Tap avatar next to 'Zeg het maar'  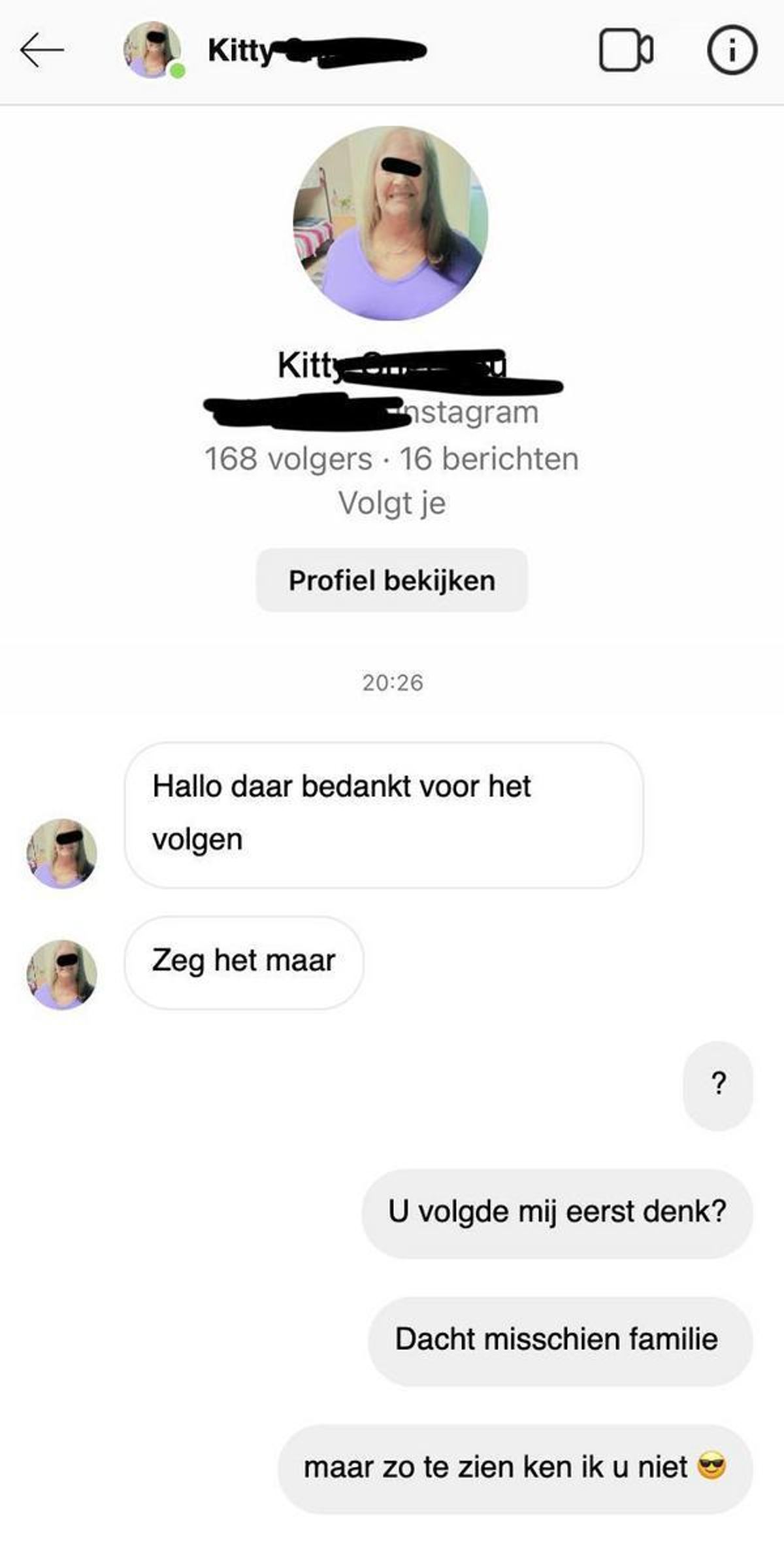61,975
